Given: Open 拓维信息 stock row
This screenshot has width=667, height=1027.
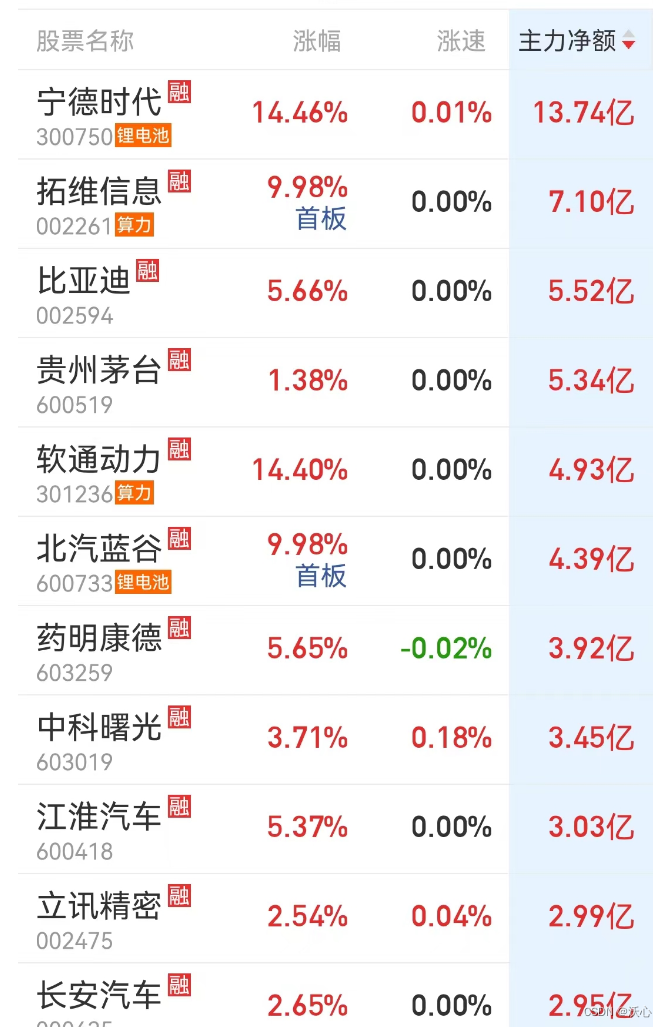Looking at the screenshot, I should [x=335, y=204].
